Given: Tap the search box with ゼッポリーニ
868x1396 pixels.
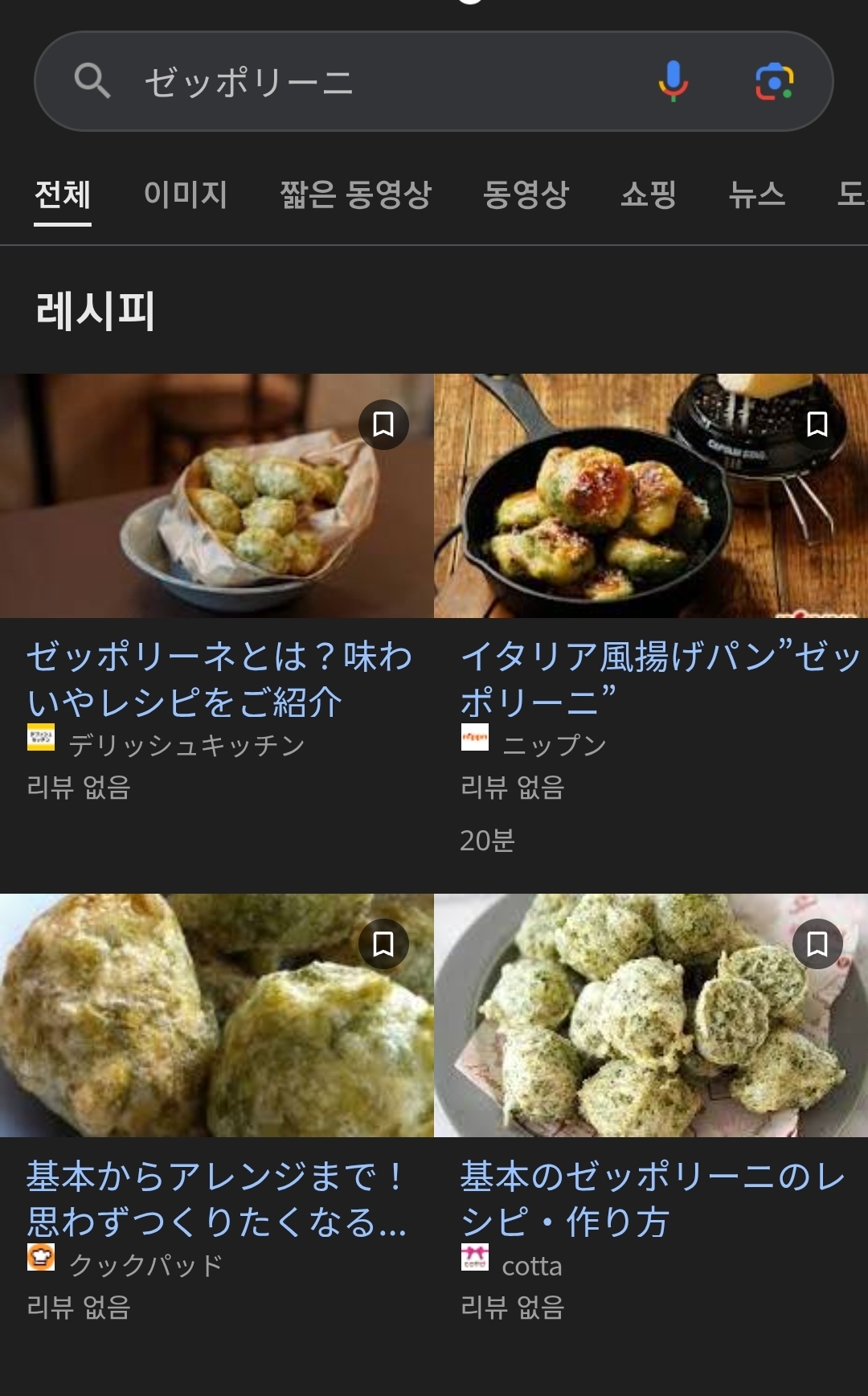Looking at the screenshot, I should tap(362, 82).
